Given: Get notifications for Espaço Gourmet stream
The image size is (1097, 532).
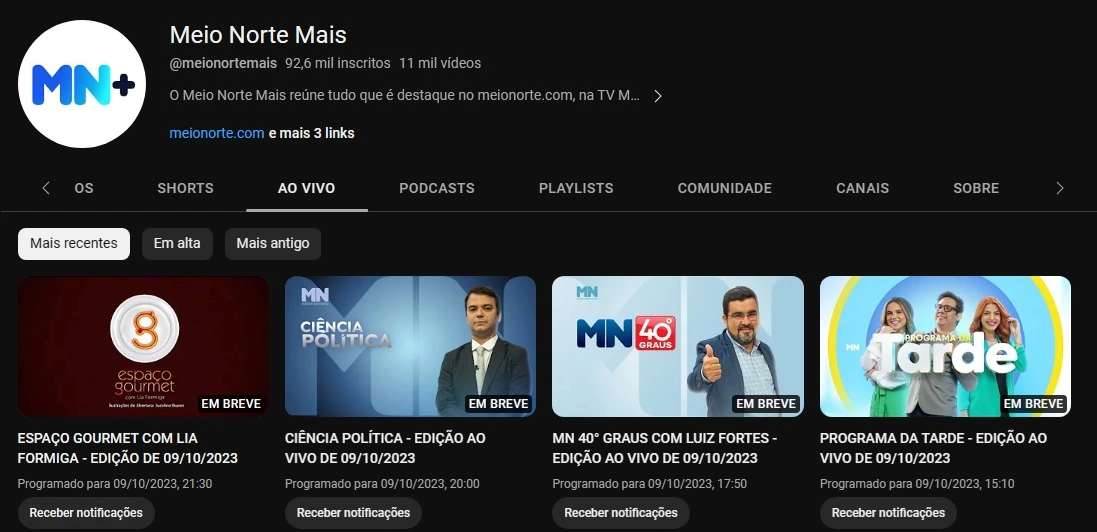Looking at the screenshot, I should pyautogui.click(x=86, y=513).
